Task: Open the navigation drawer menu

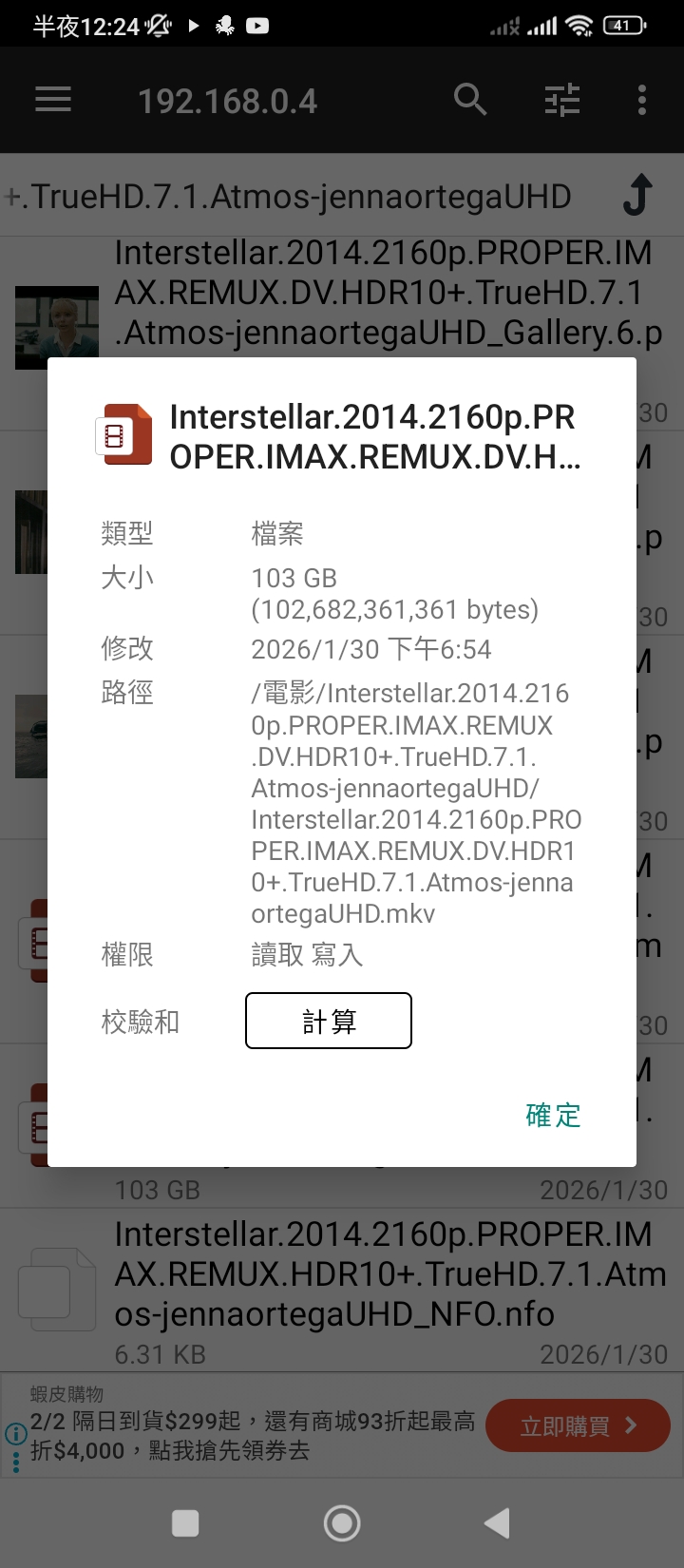Action: [x=53, y=99]
